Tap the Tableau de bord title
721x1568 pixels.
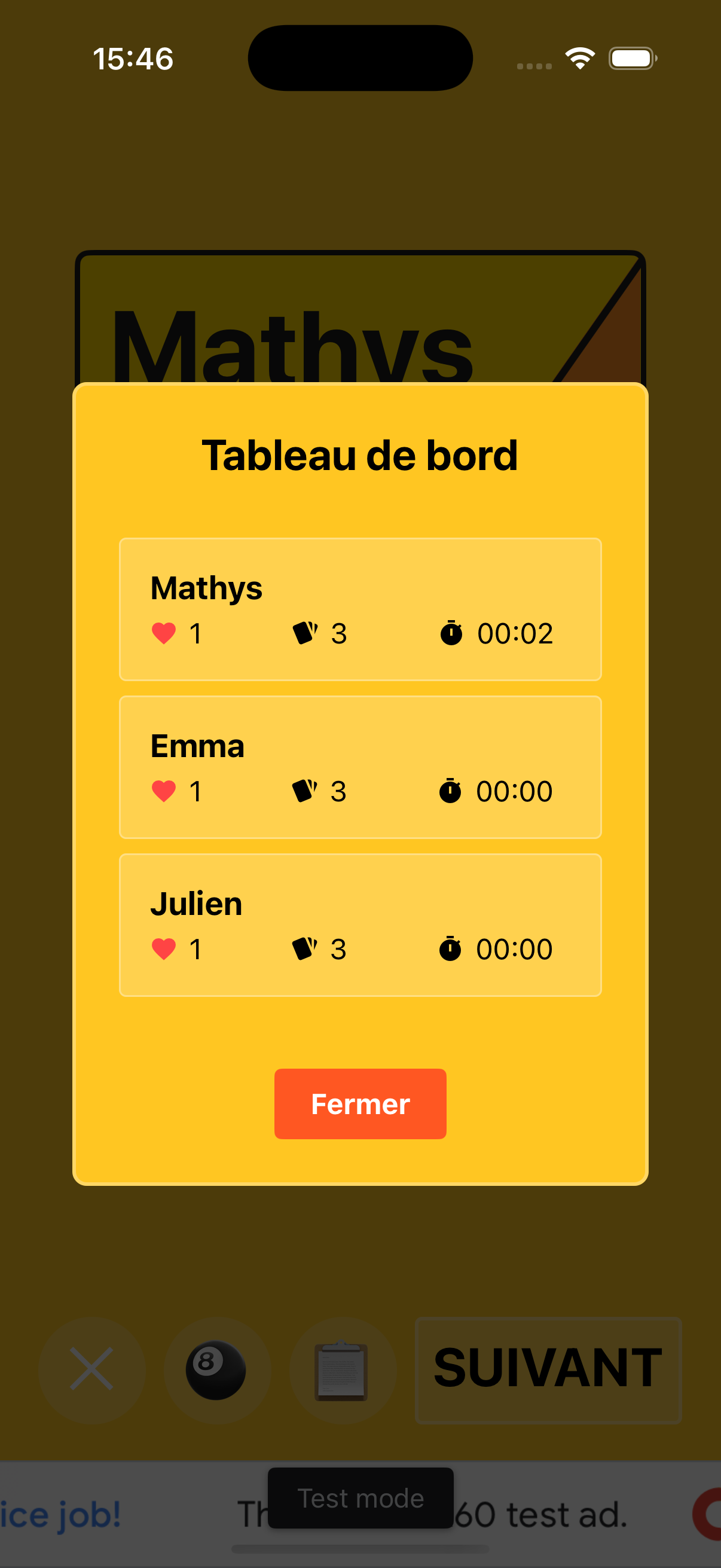pos(360,454)
